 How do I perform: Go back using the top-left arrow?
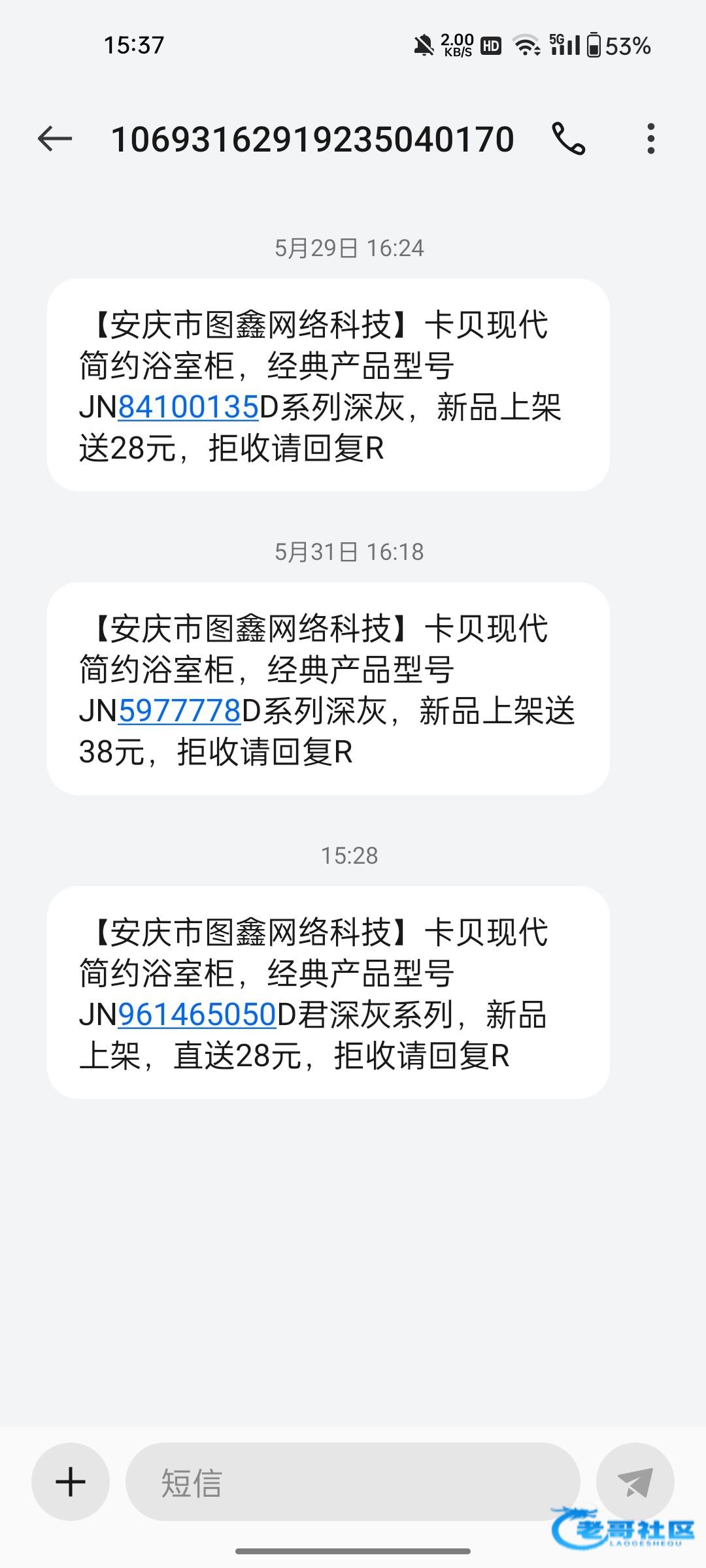click(54, 139)
